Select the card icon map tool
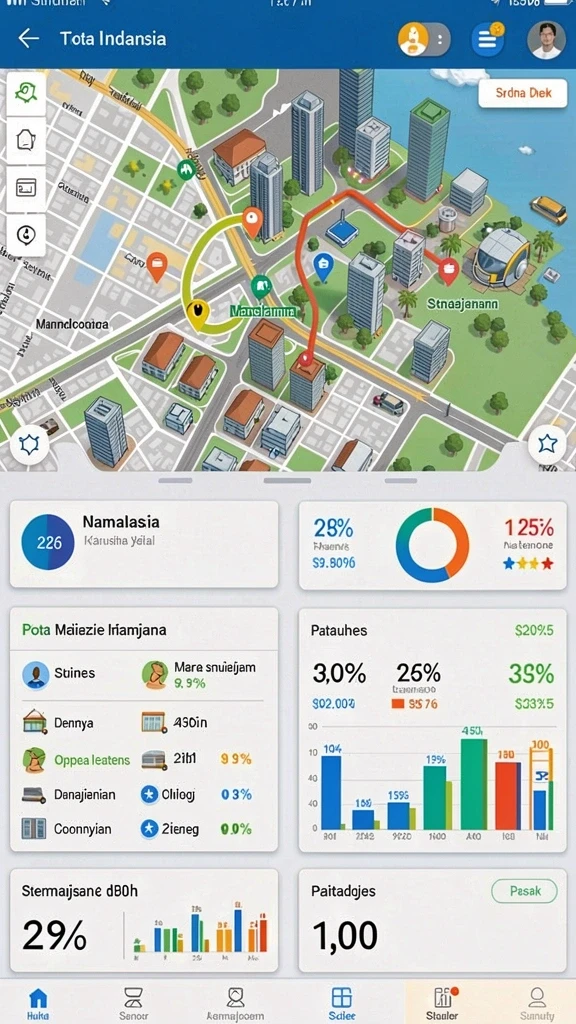 click(x=26, y=188)
